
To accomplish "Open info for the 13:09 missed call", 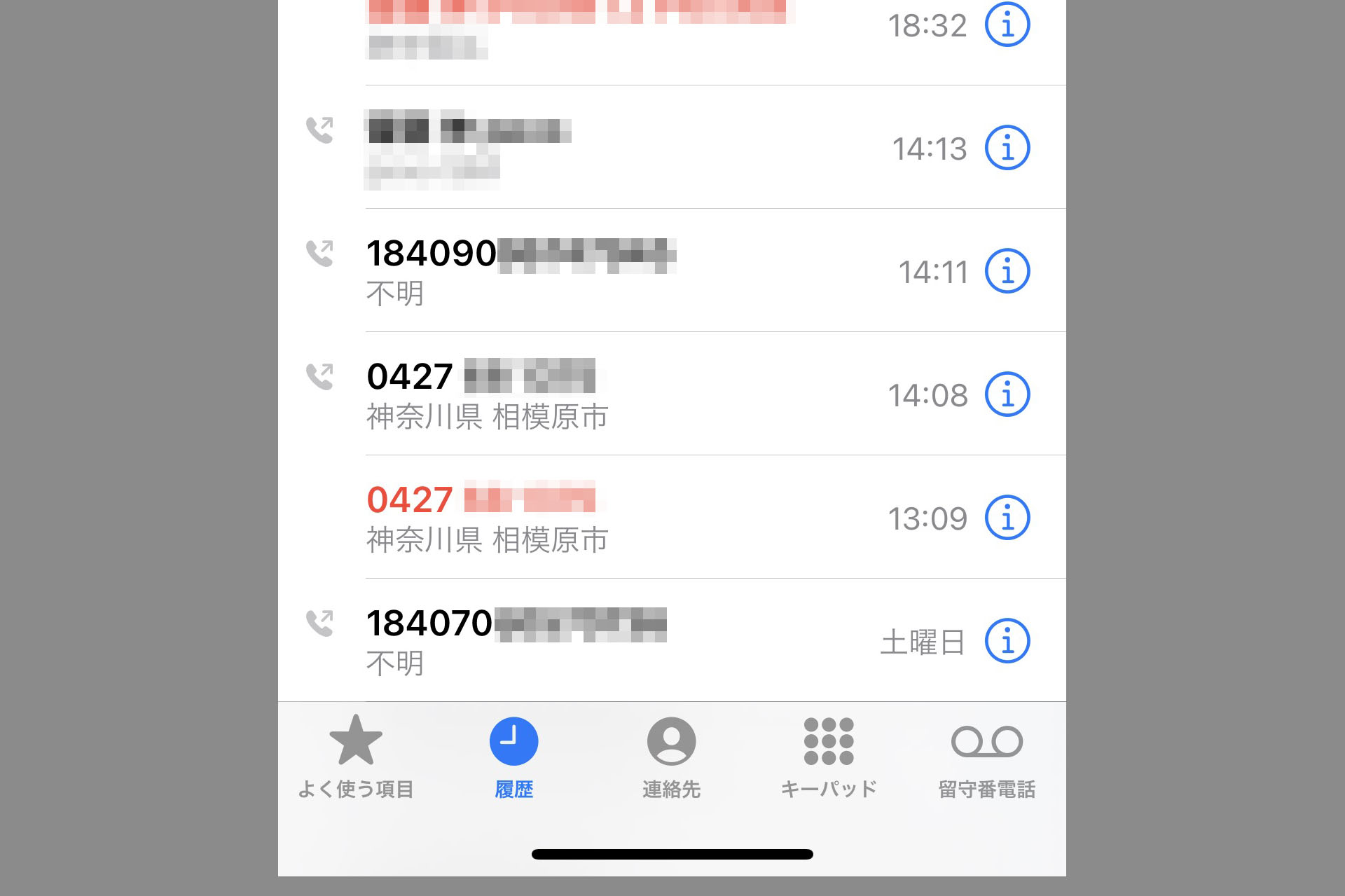I will (1007, 518).
